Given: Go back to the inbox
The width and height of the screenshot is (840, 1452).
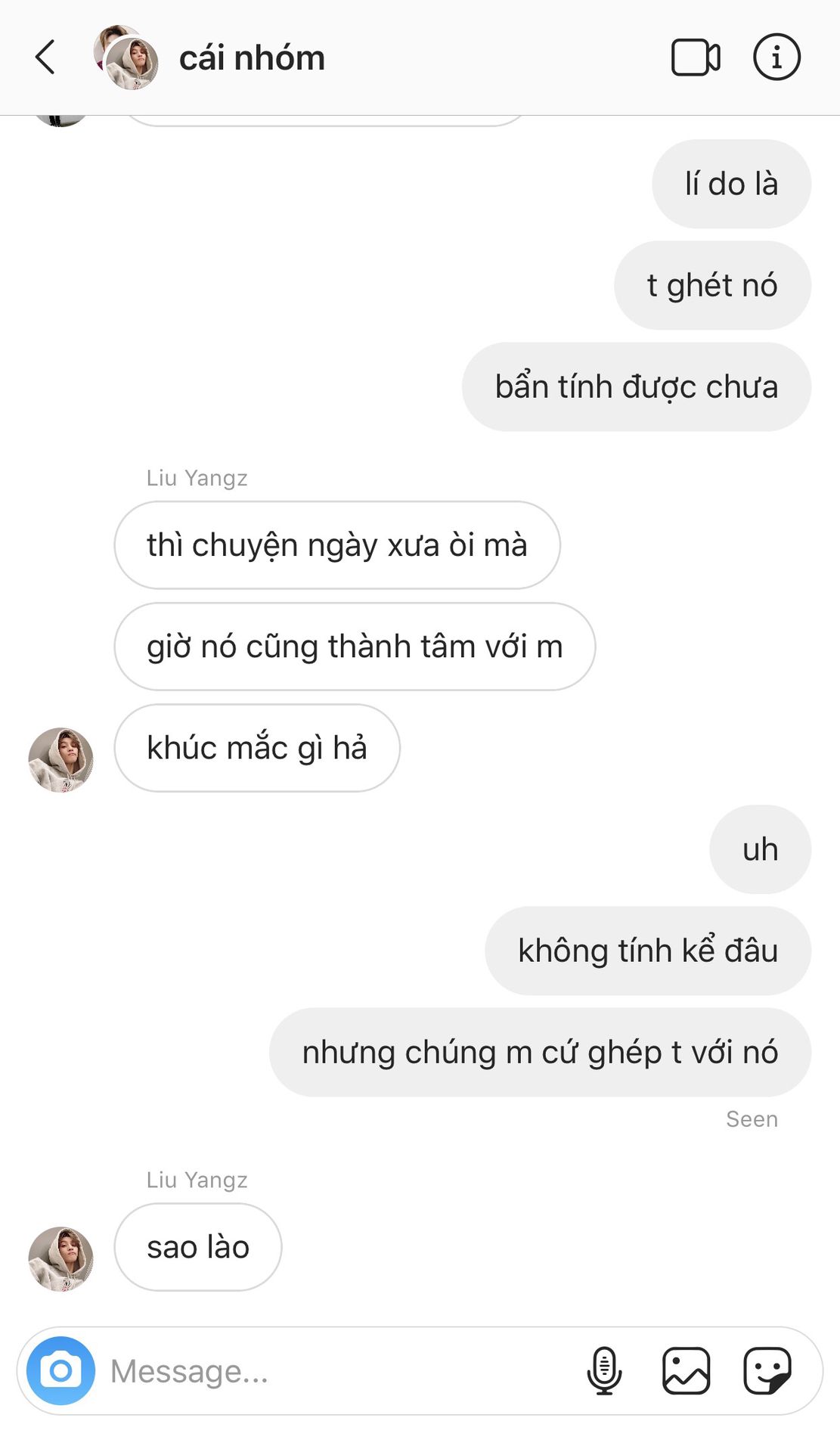Looking at the screenshot, I should [45, 57].
